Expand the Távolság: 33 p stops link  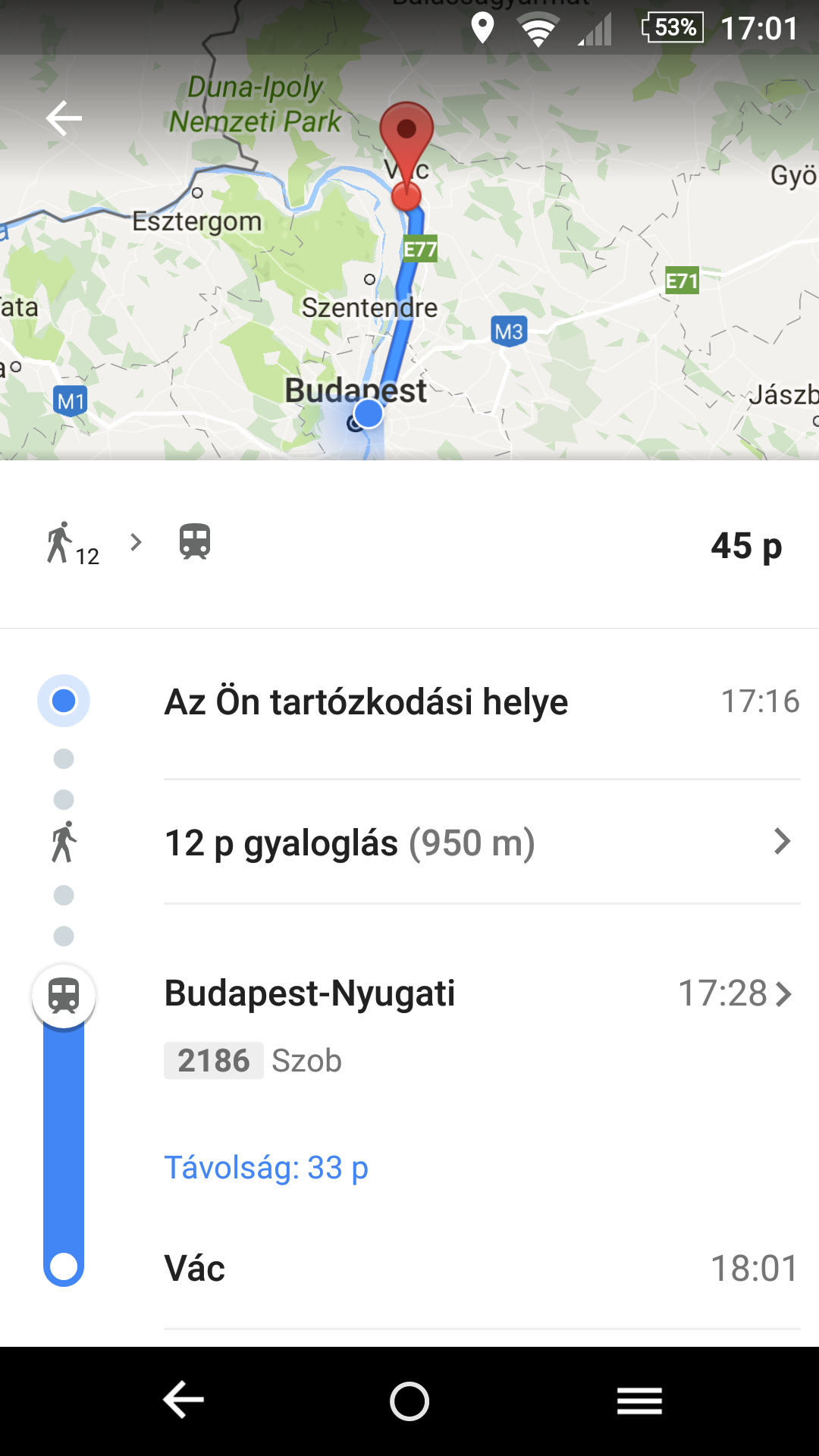pyautogui.click(x=266, y=1168)
